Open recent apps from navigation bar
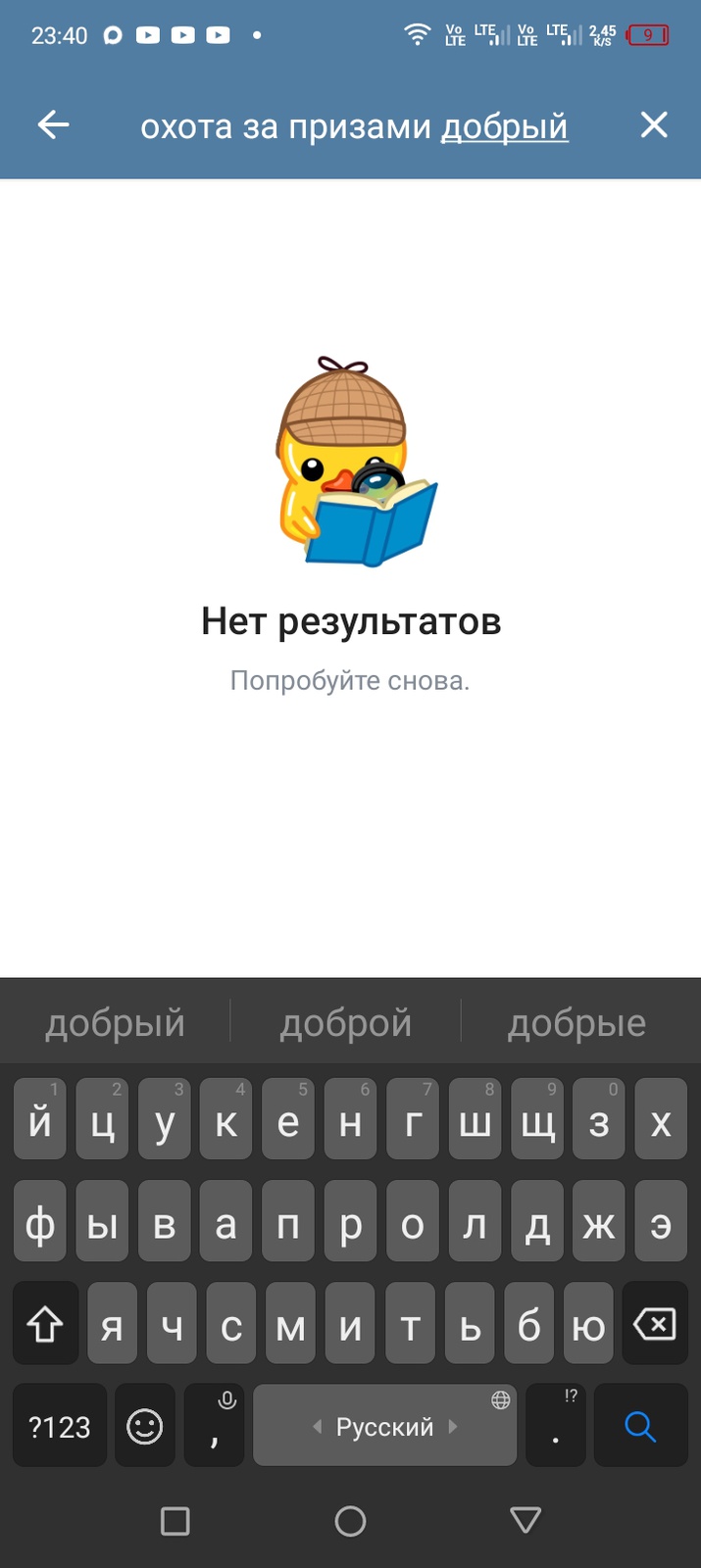 pyautogui.click(x=175, y=1521)
